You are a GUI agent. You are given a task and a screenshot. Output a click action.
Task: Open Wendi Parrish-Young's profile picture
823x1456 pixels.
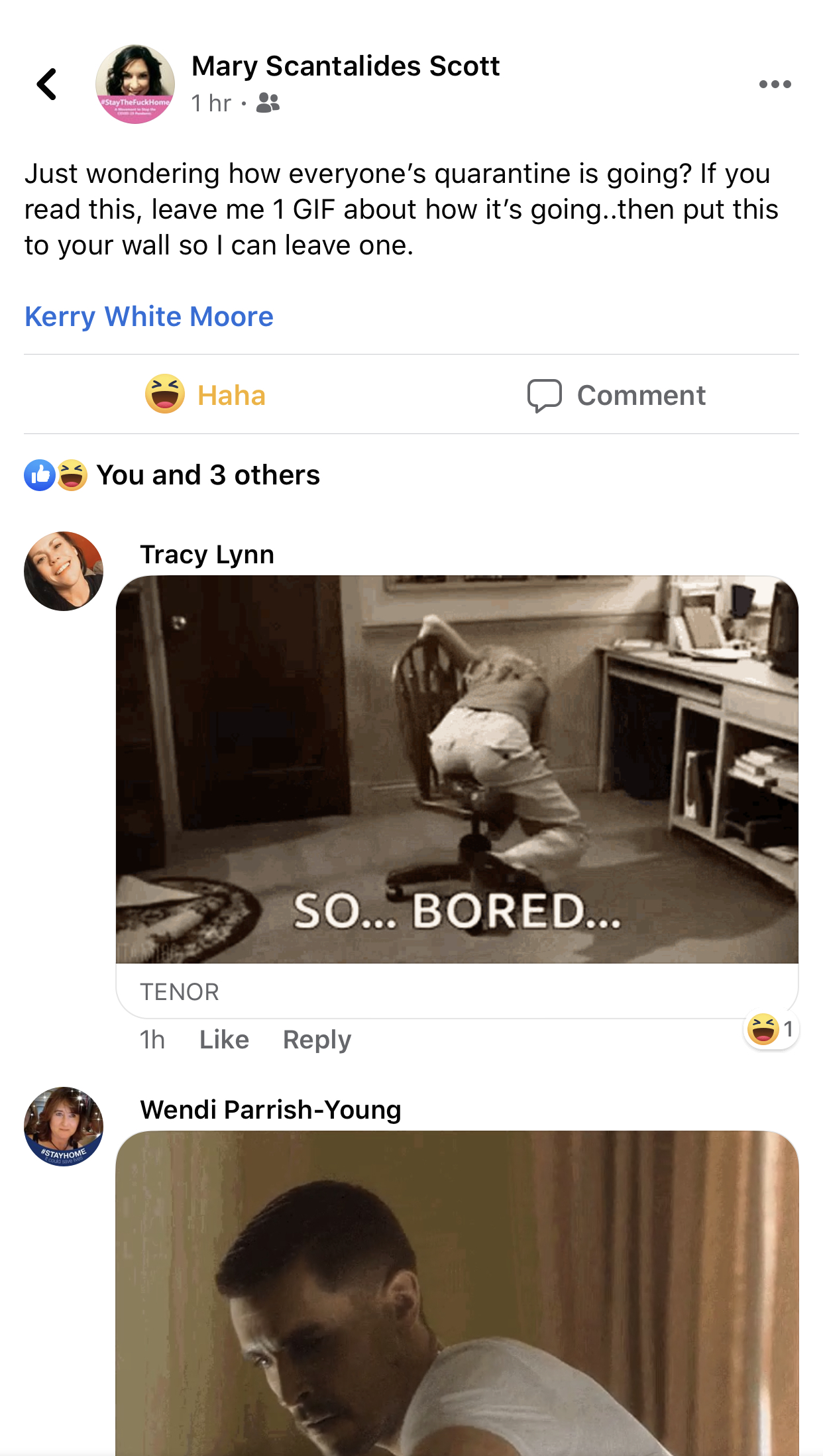tap(64, 1126)
